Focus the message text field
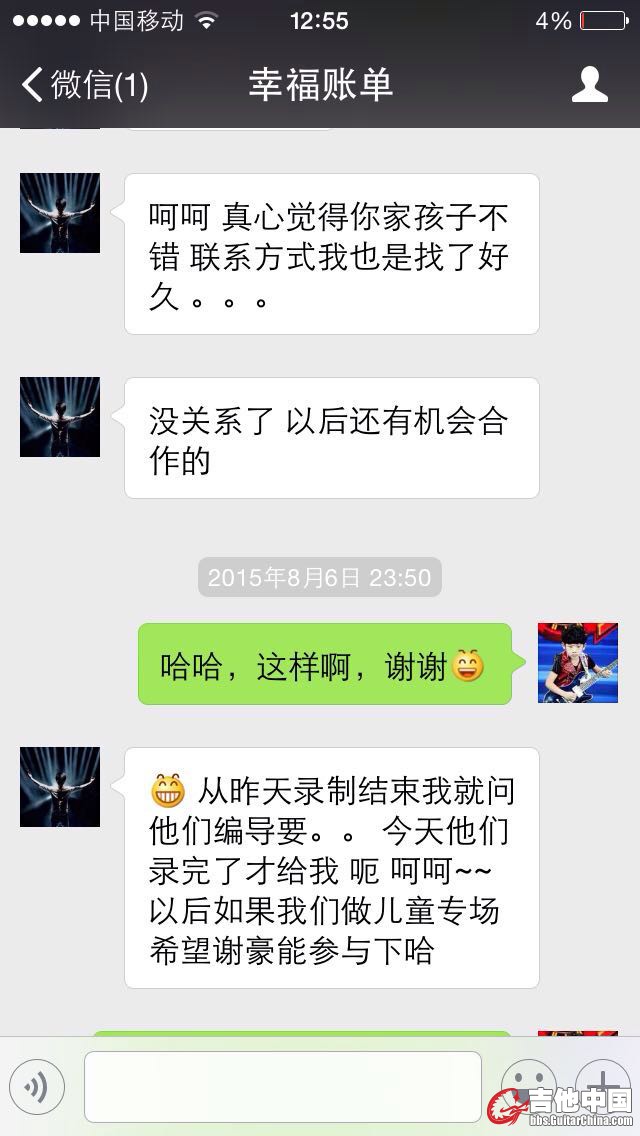The width and height of the screenshot is (640, 1136). [282, 1087]
